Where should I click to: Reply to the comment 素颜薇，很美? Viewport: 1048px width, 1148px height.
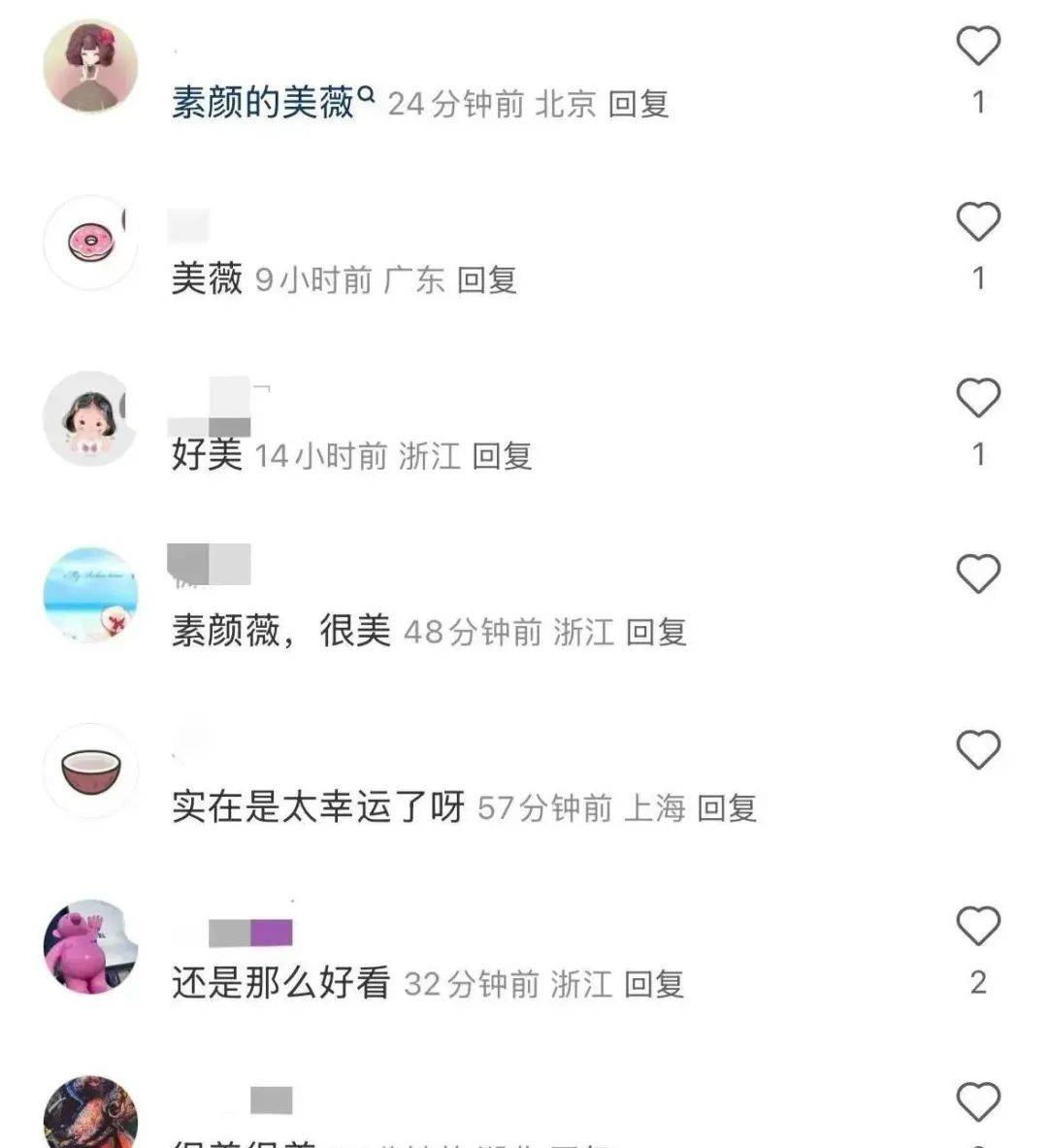click(x=656, y=633)
